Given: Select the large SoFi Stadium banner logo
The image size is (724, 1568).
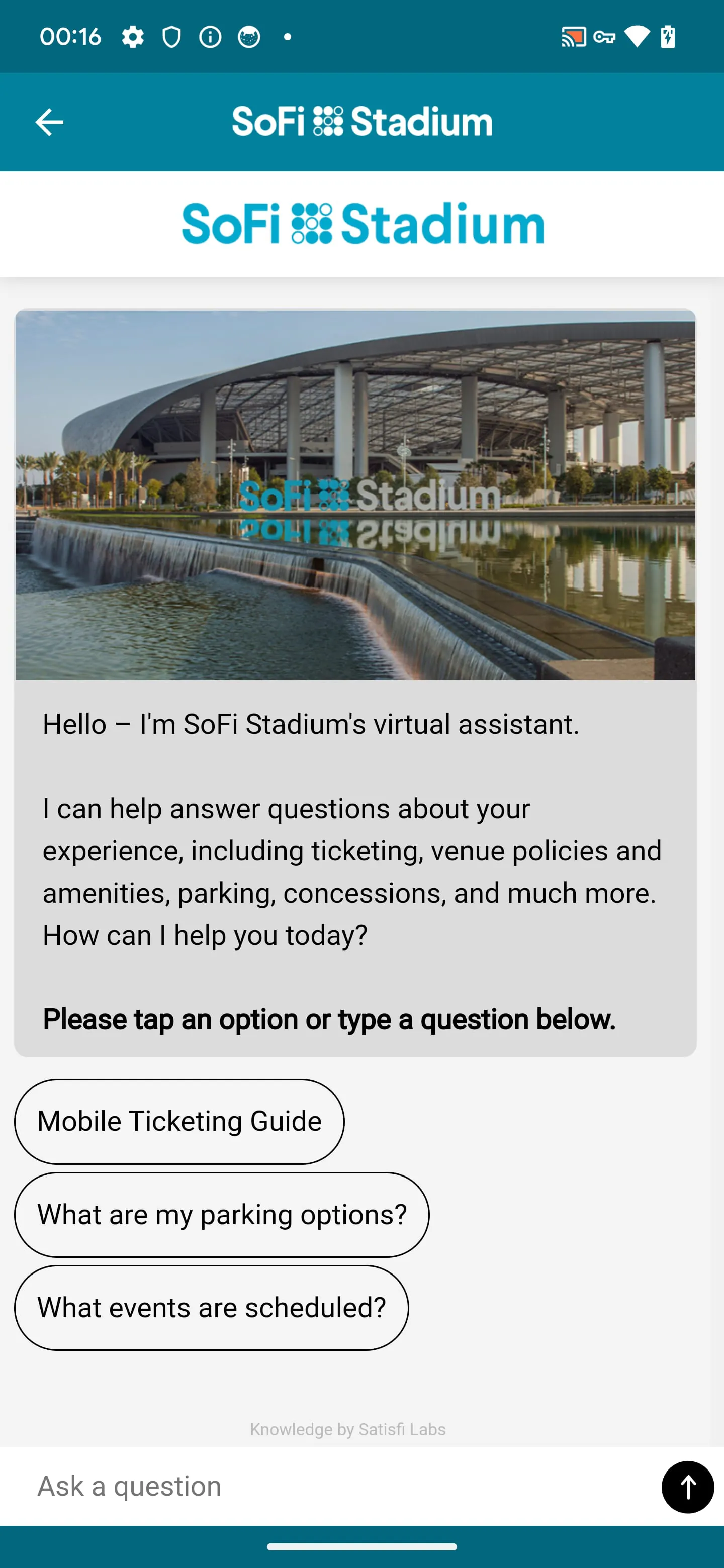Looking at the screenshot, I should 361,224.
